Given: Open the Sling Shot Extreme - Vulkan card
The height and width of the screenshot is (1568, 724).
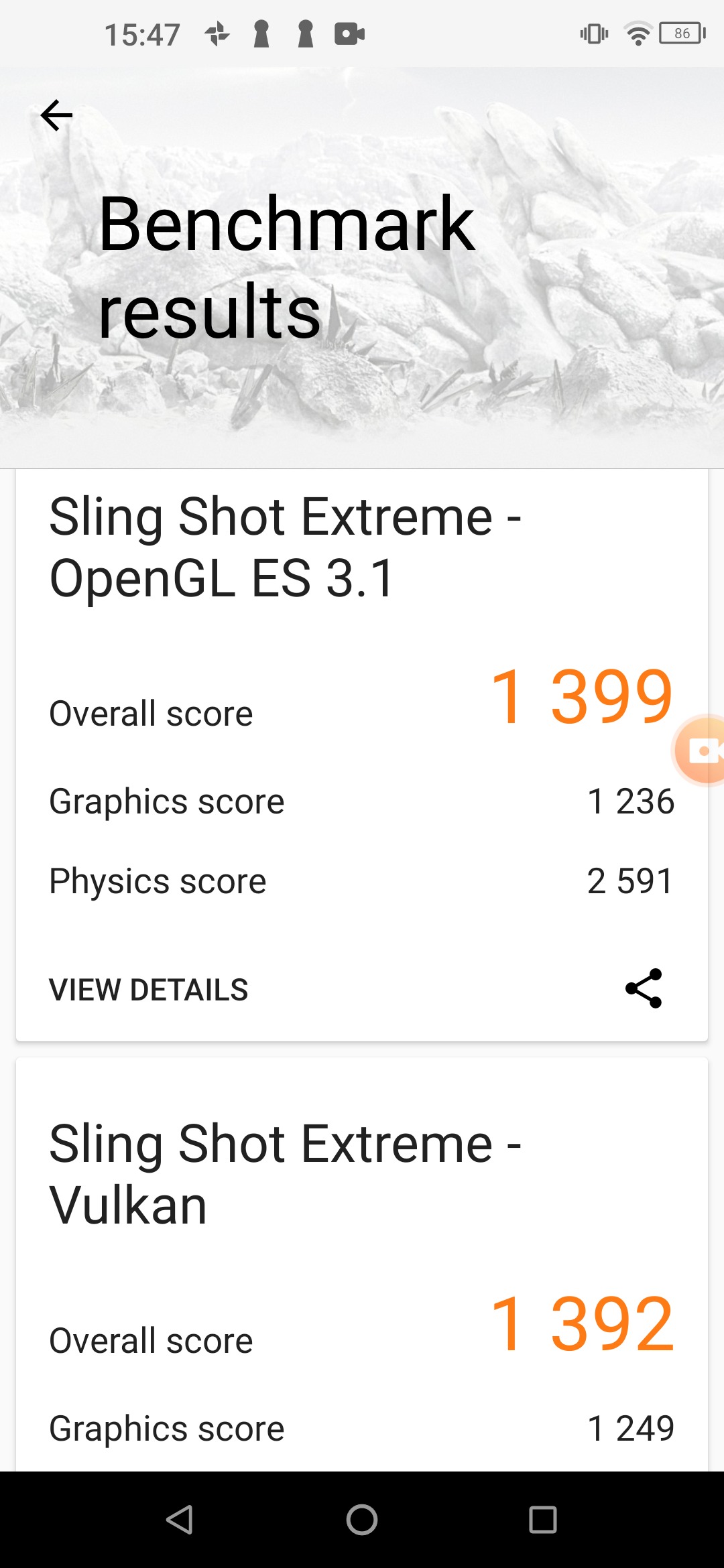Looking at the screenshot, I should (286, 1174).
